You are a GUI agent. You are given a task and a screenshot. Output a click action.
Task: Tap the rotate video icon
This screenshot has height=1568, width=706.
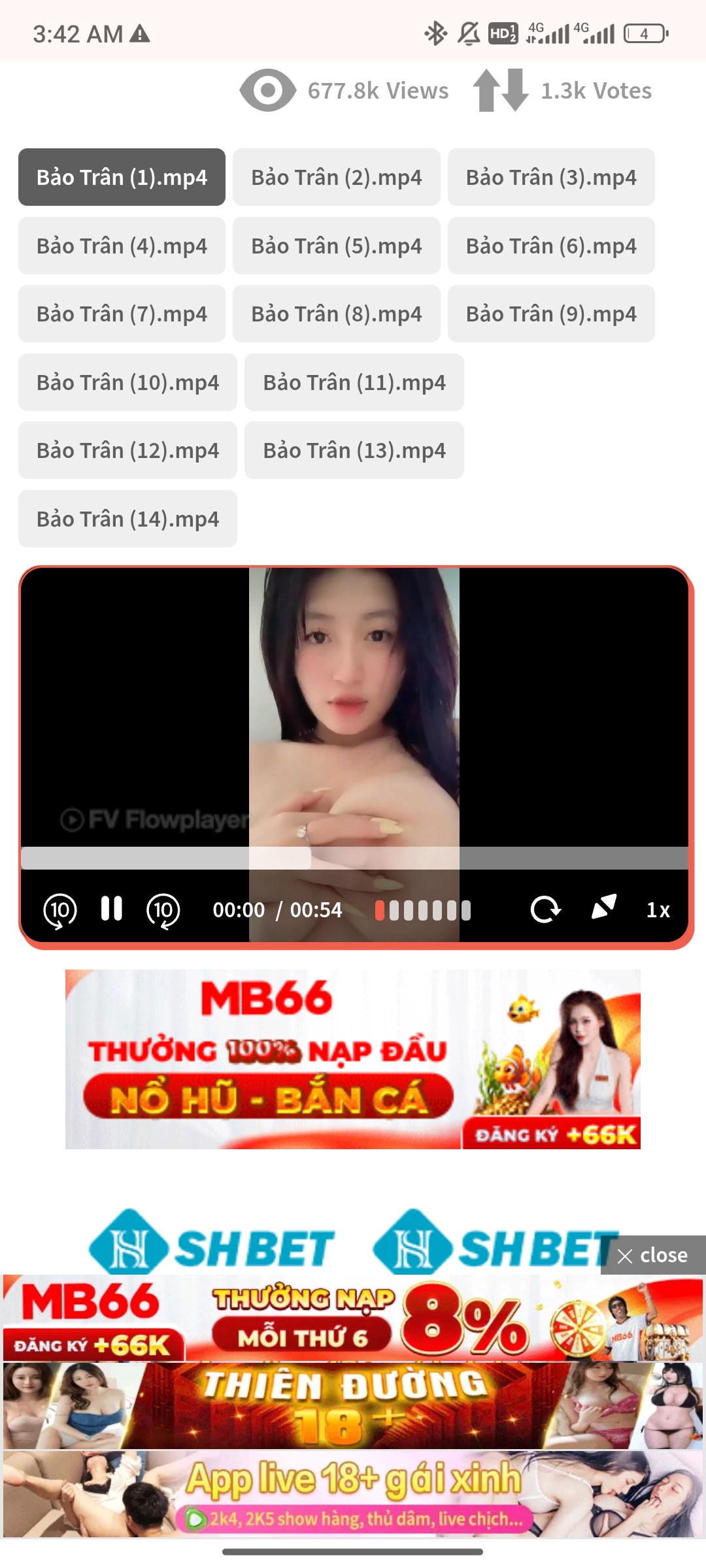pyautogui.click(x=545, y=909)
